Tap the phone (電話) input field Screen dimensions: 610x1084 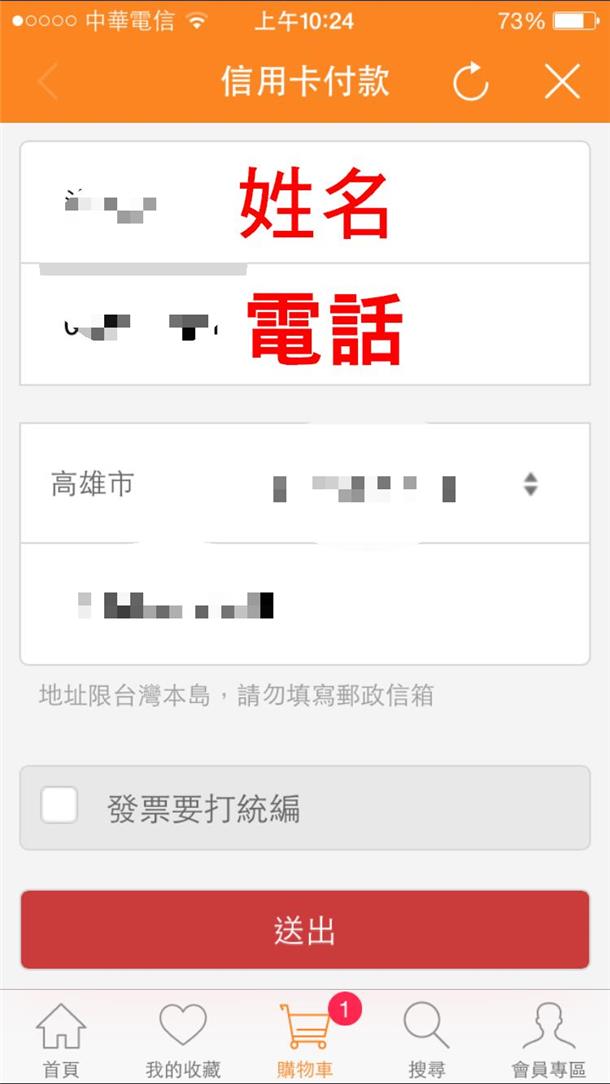click(x=305, y=324)
